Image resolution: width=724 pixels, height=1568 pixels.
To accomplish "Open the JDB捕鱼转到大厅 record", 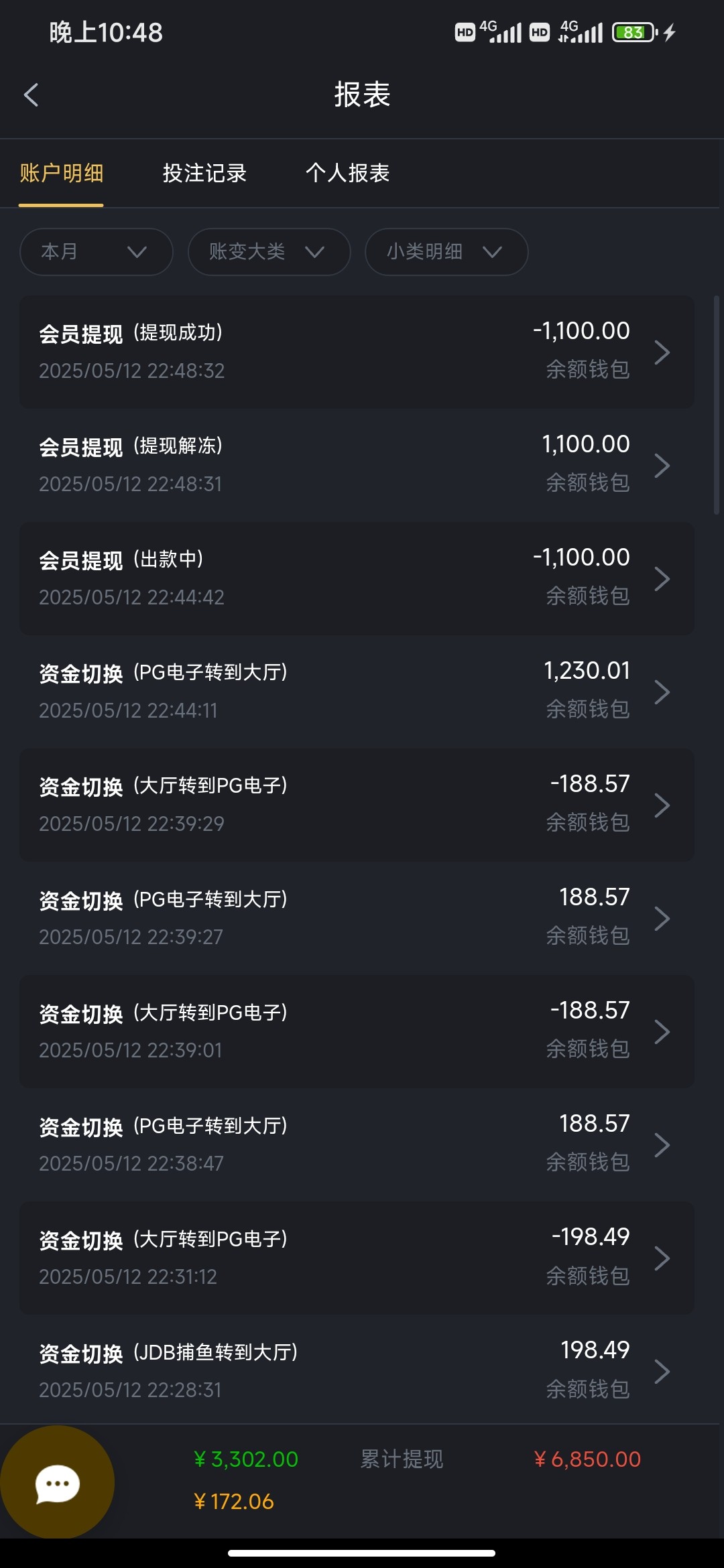I will point(357,1370).
